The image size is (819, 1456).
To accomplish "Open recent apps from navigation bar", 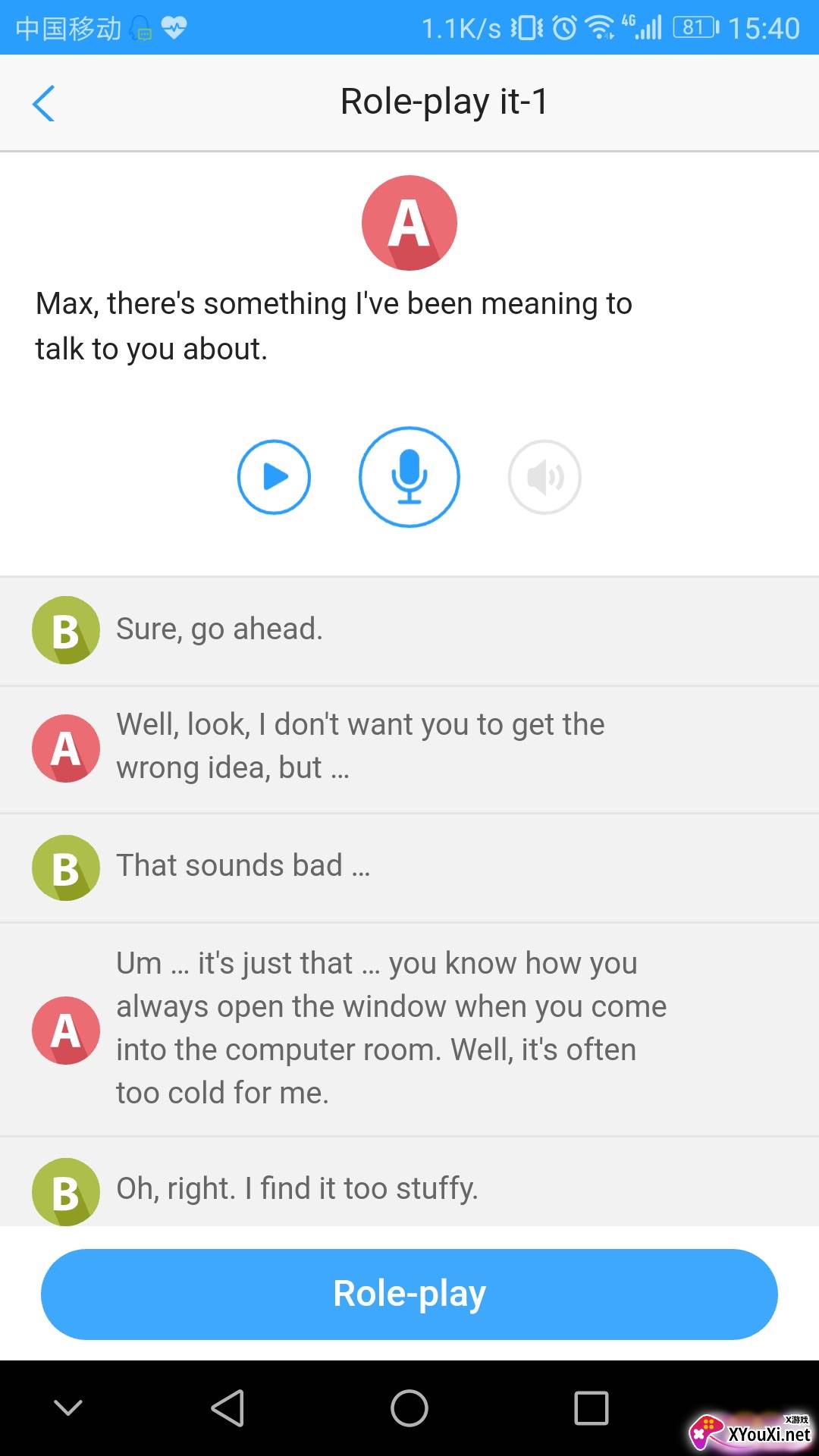I will pos(591,1408).
